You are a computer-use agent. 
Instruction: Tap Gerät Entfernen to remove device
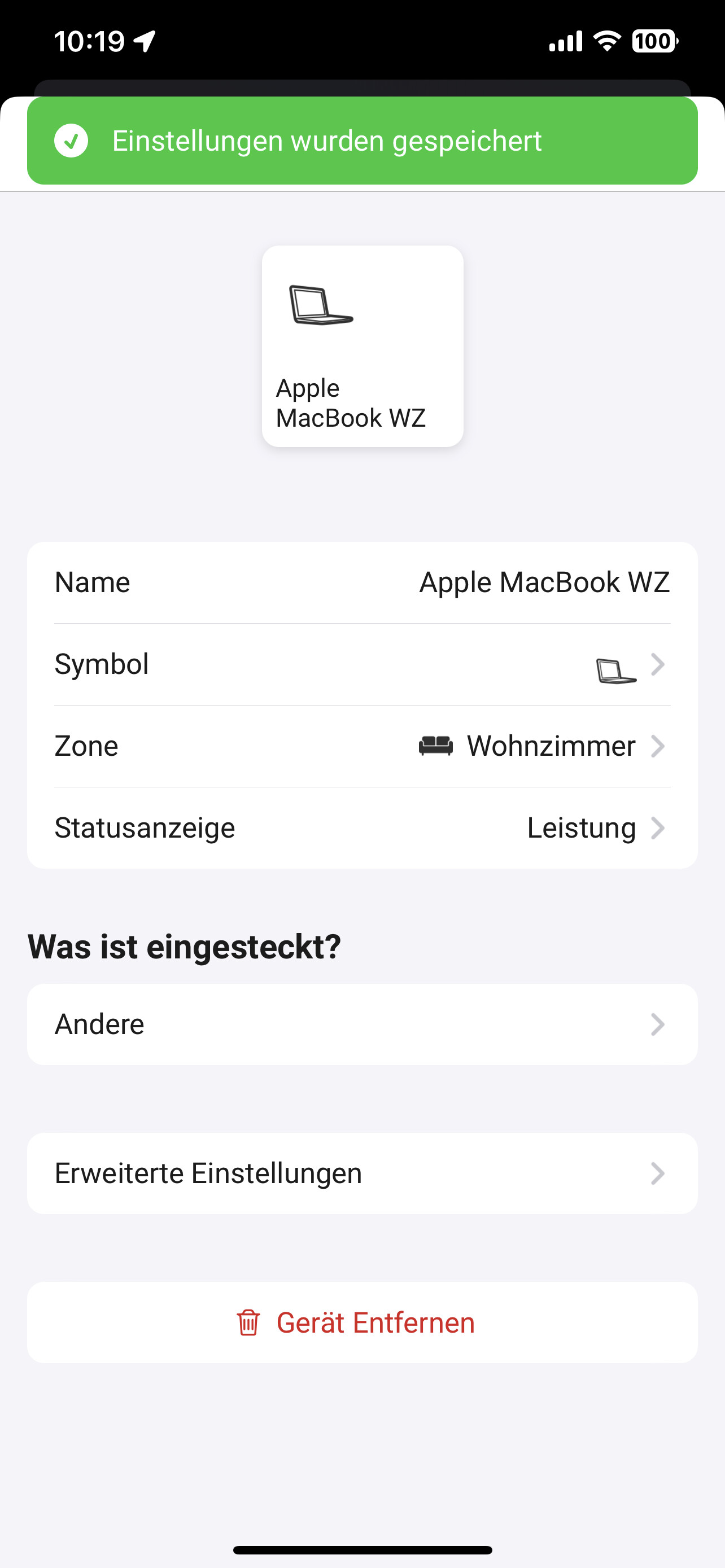tap(362, 1322)
